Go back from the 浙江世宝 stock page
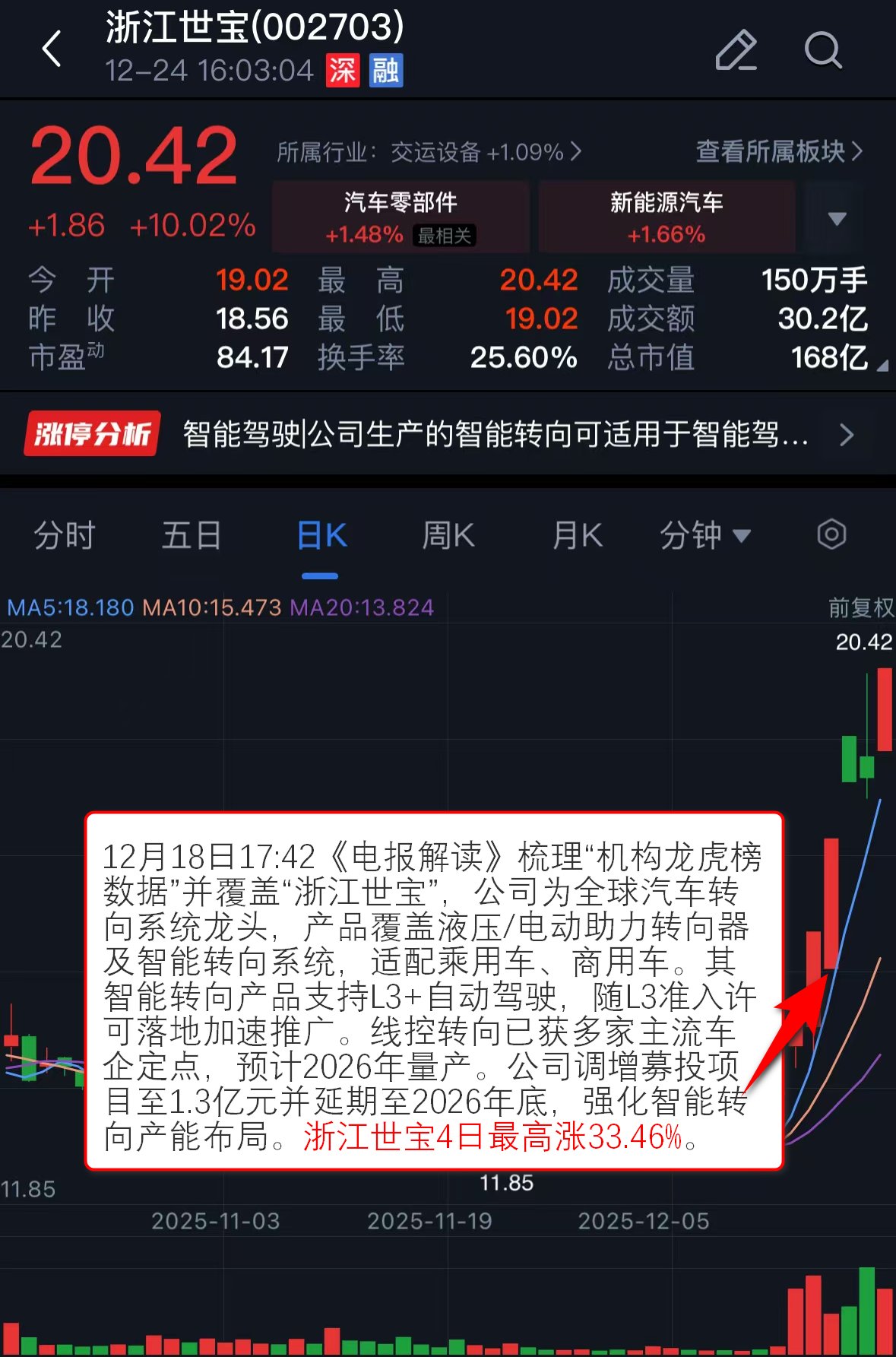The height and width of the screenshot is (1357, 896). point(52,49)
